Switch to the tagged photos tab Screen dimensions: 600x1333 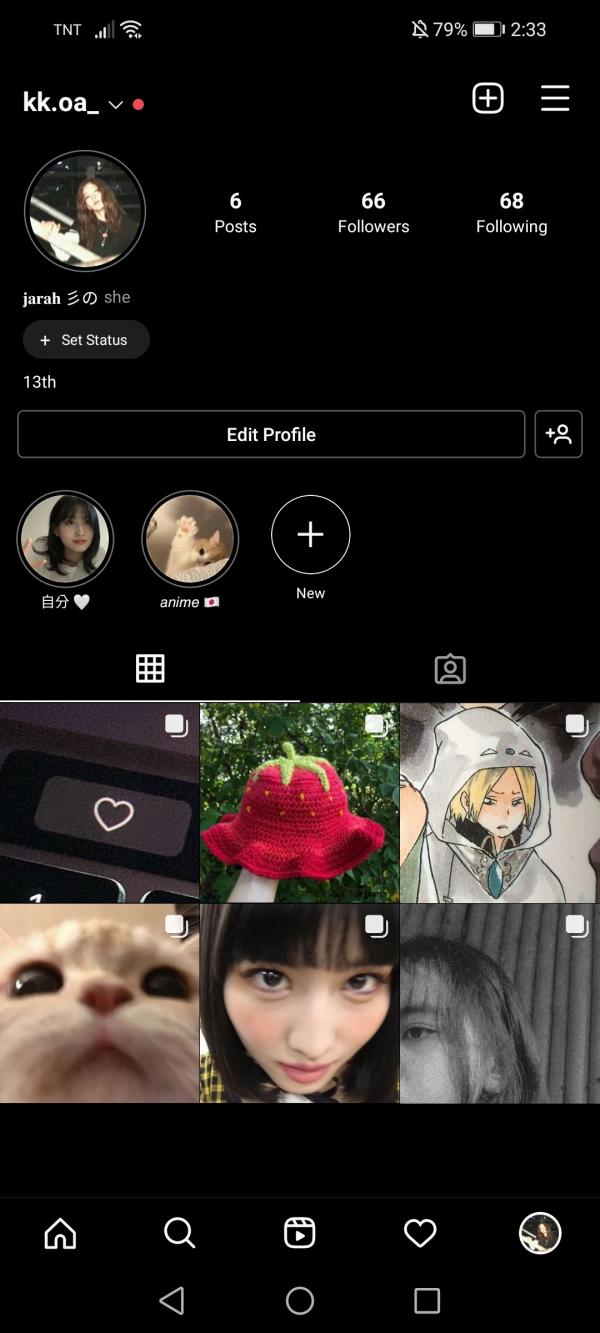point(450,669)
